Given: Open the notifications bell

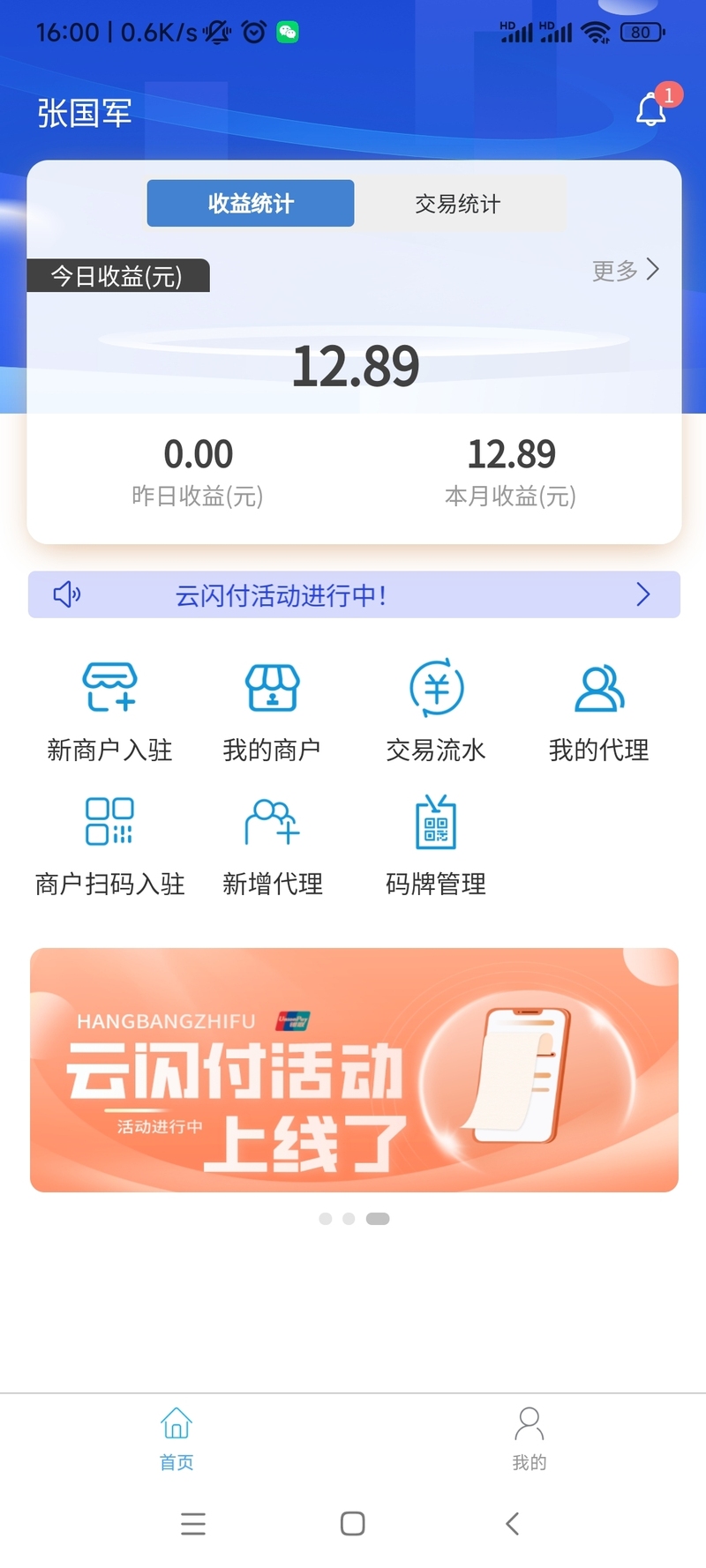Looking at the screenshot, I should point(651,109).
